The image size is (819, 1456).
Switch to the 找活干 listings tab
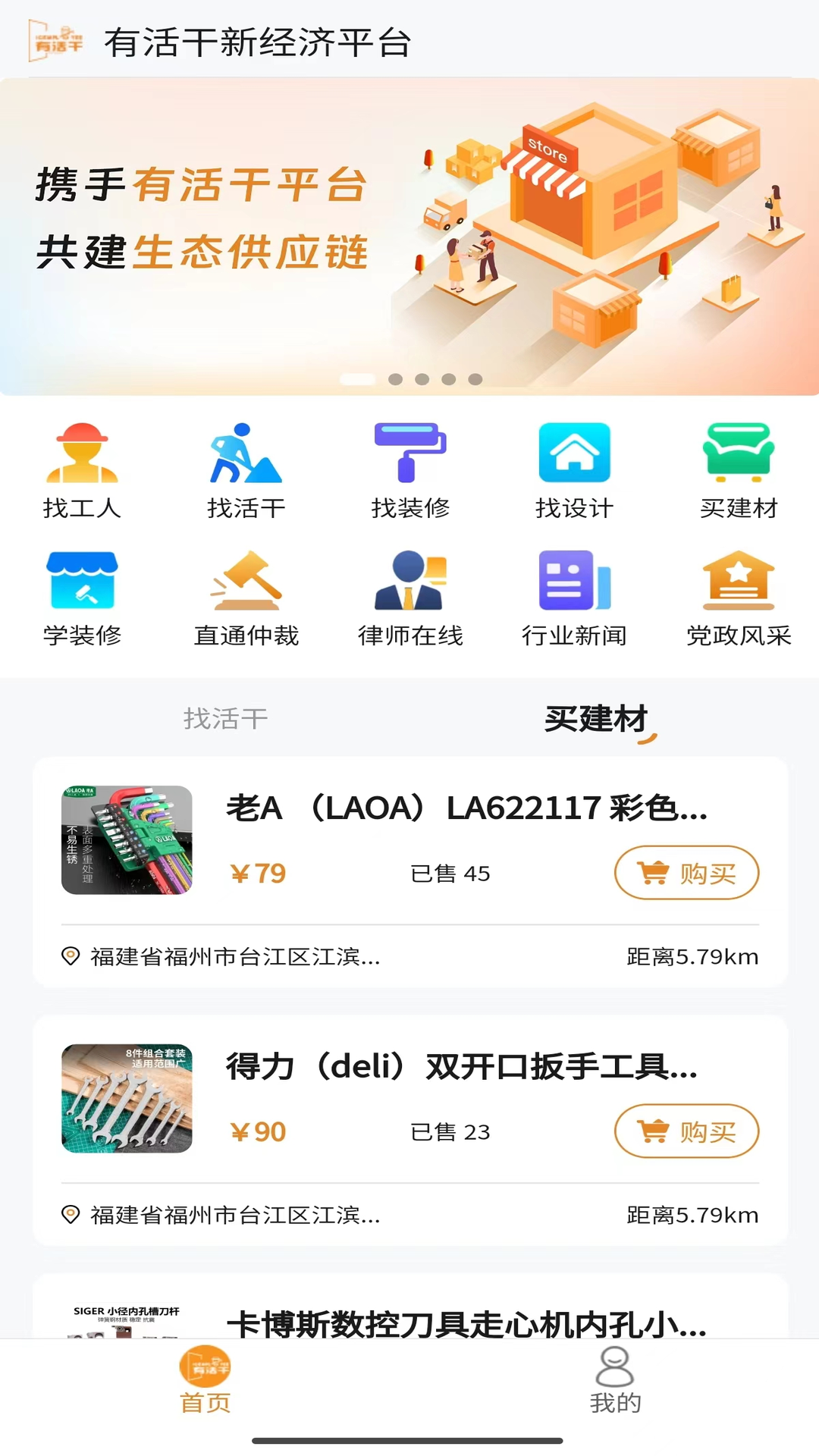coord(225,719)
